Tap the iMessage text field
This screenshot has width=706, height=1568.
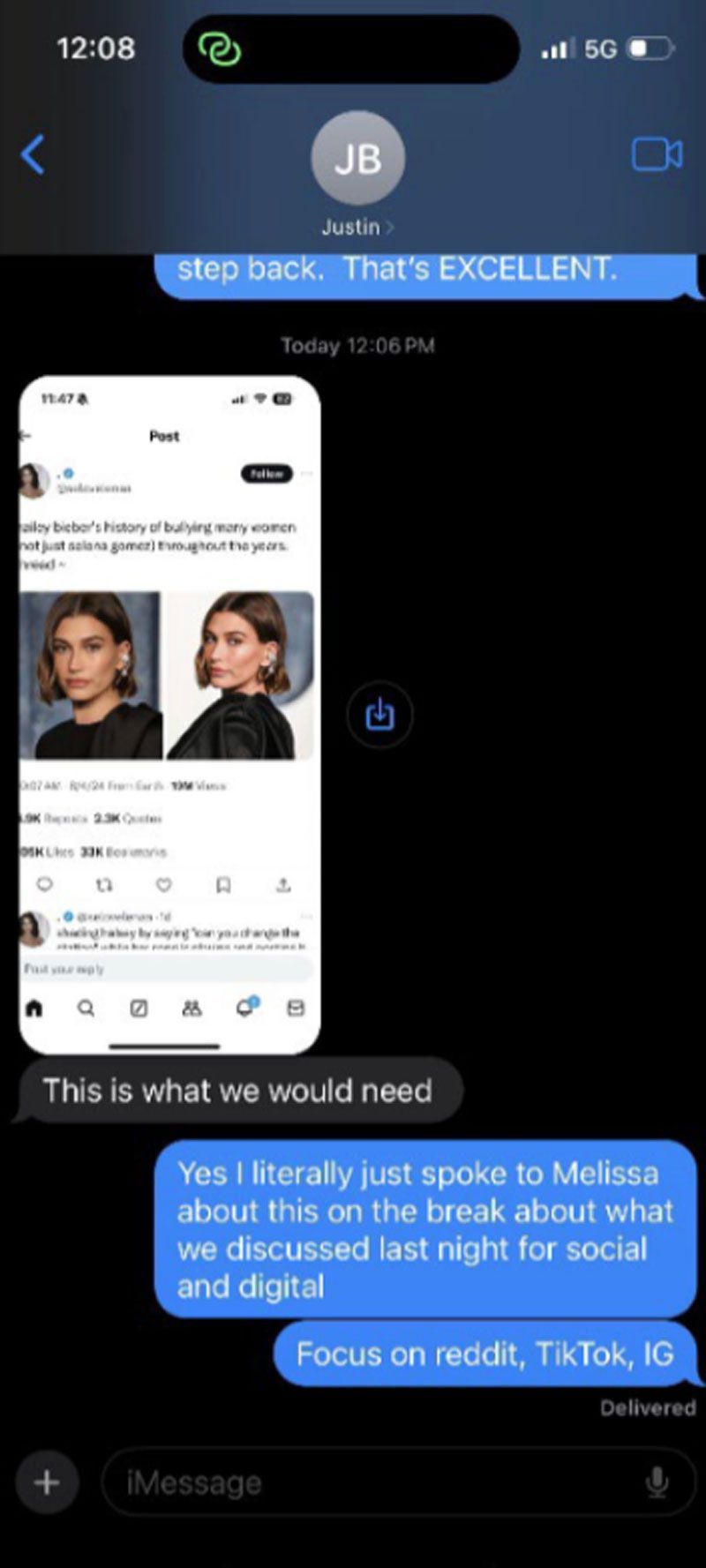click(x=371, y=1482)
